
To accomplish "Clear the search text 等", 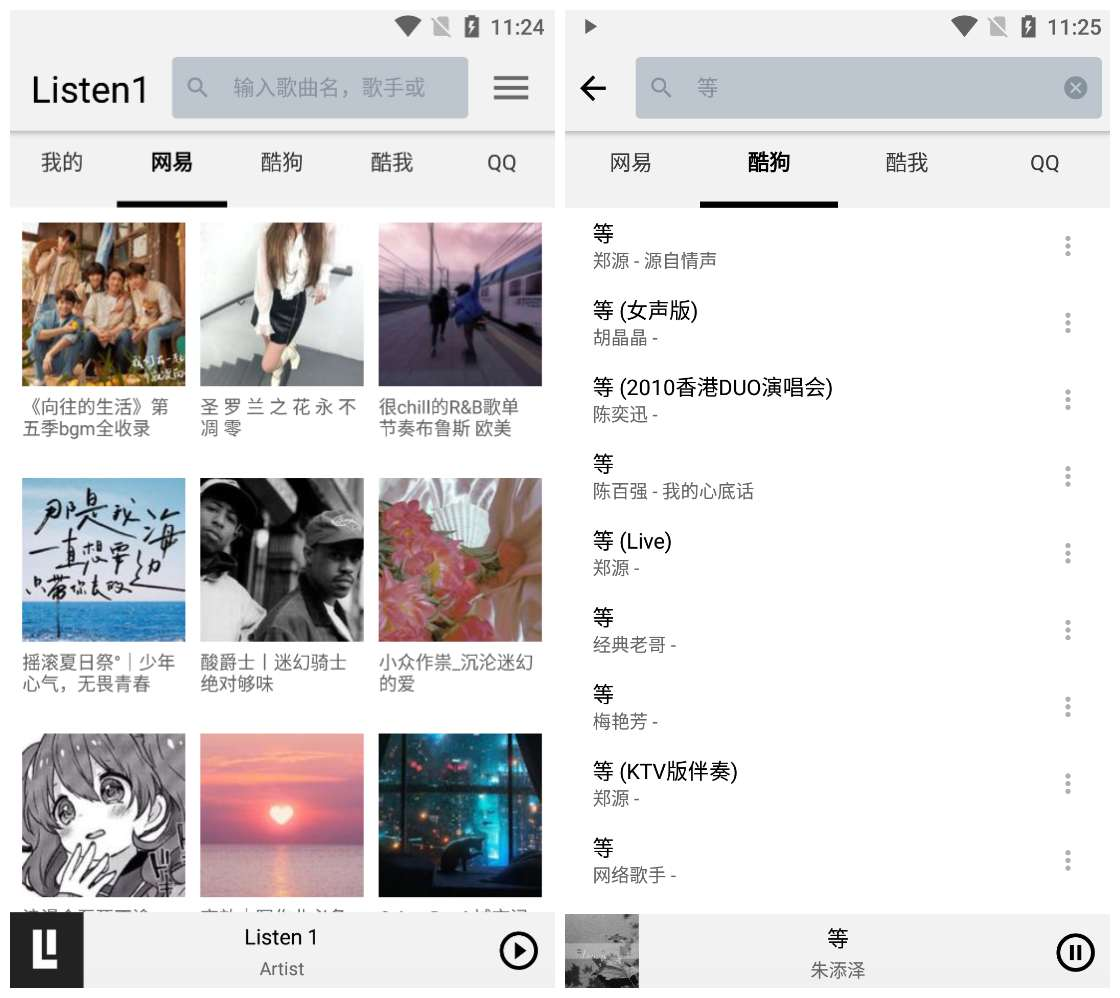I will [x=1075, y=88].
